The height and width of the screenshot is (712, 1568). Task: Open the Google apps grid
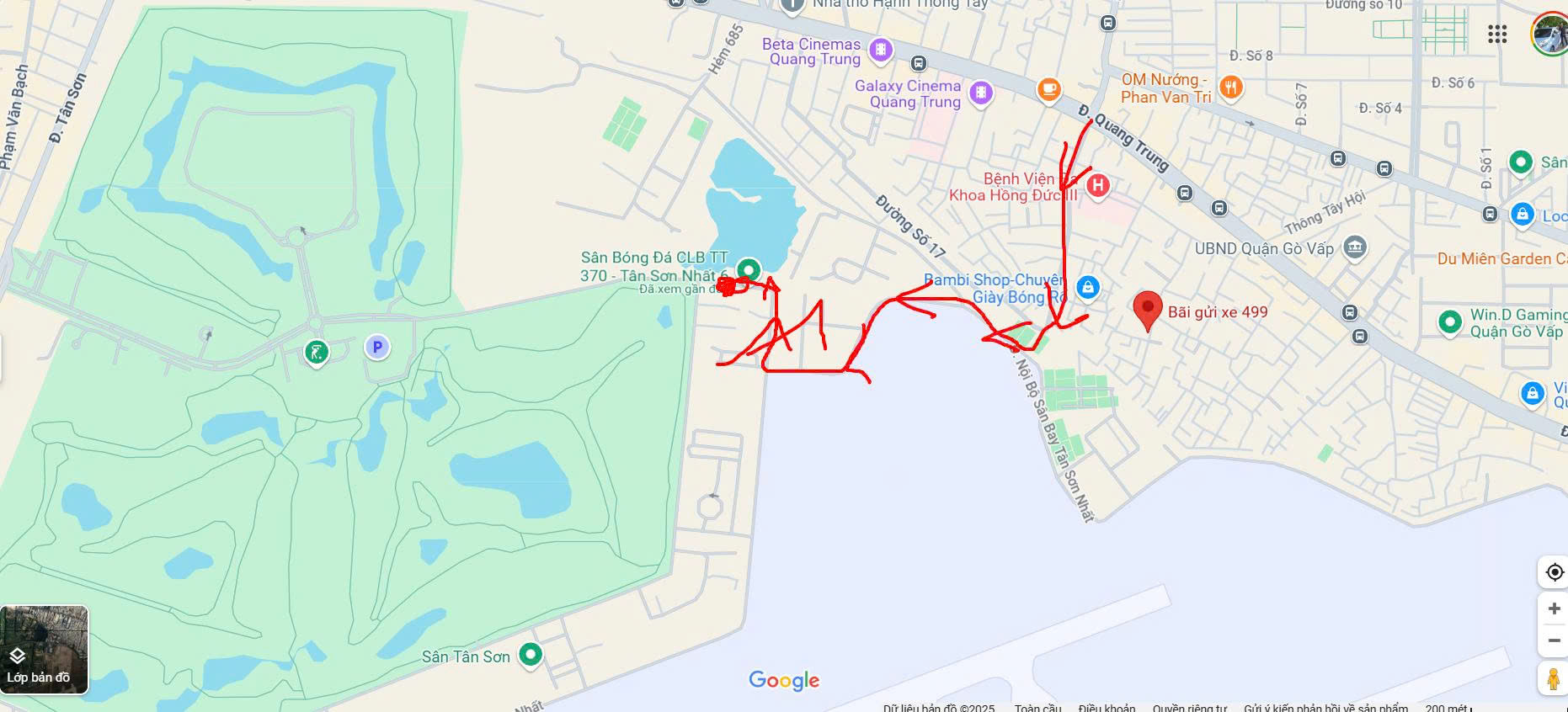(x=1496, y=34)
